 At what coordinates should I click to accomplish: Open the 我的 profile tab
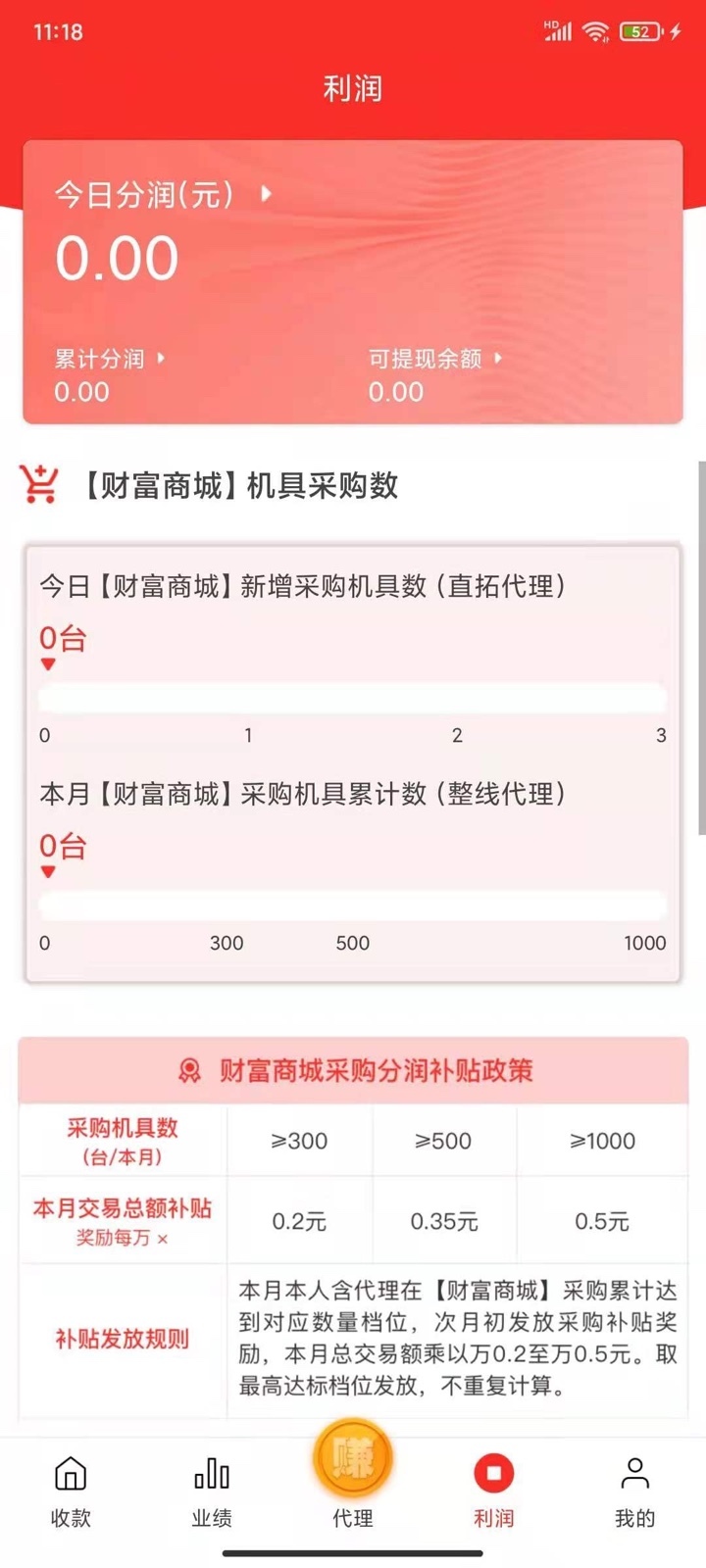point(634,1492)
